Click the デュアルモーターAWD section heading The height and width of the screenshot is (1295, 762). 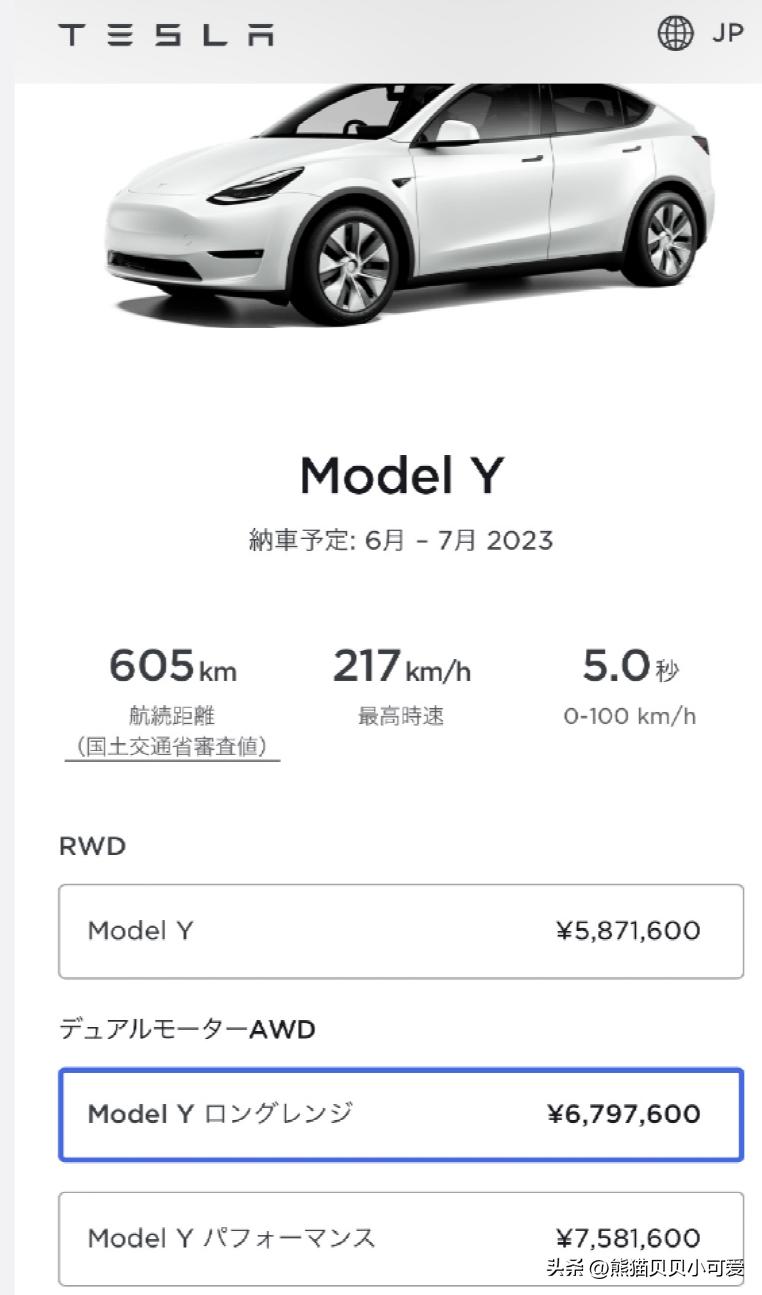pos(189,1029)
